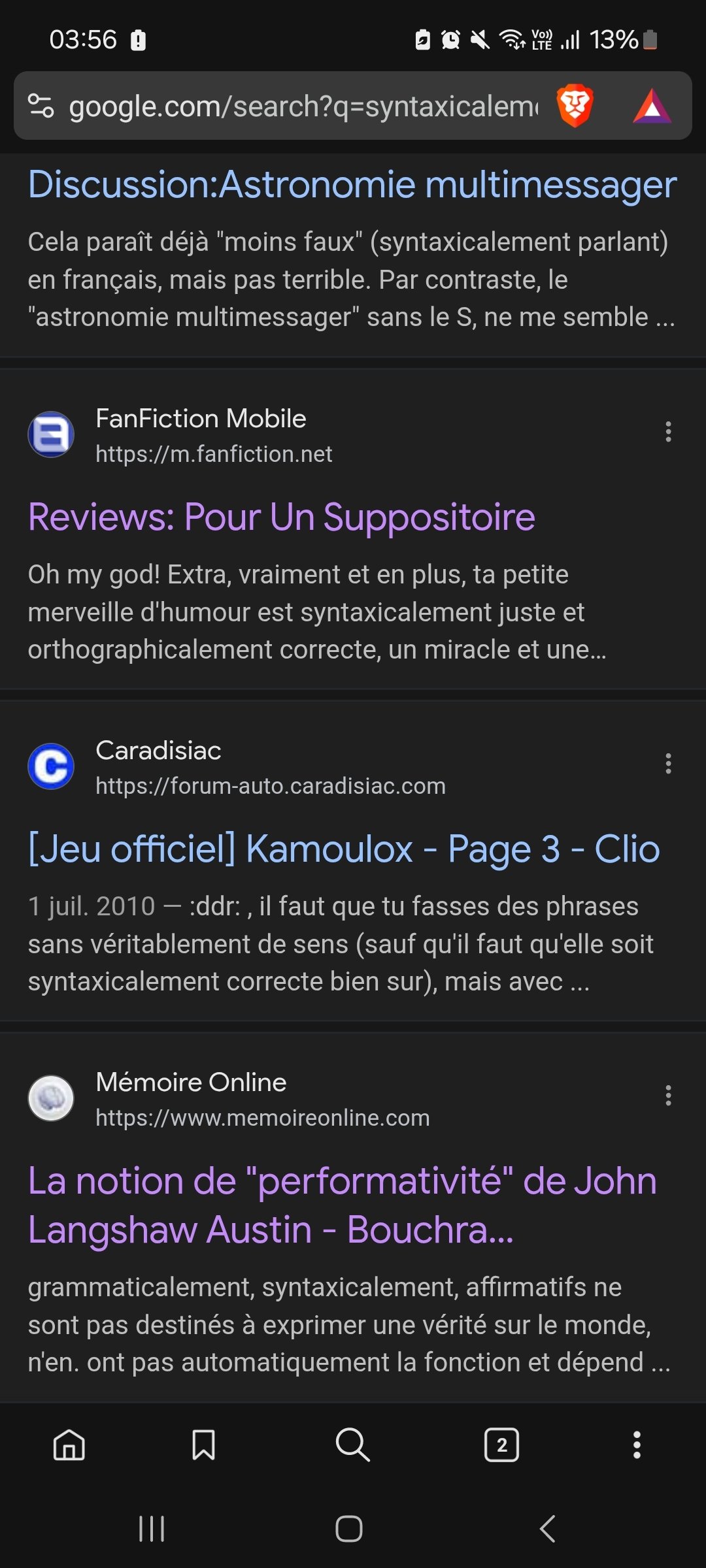Open bookmarks from the bottom toolbar
Screen dimensions: 706x1568
(x=203, y=1445)
